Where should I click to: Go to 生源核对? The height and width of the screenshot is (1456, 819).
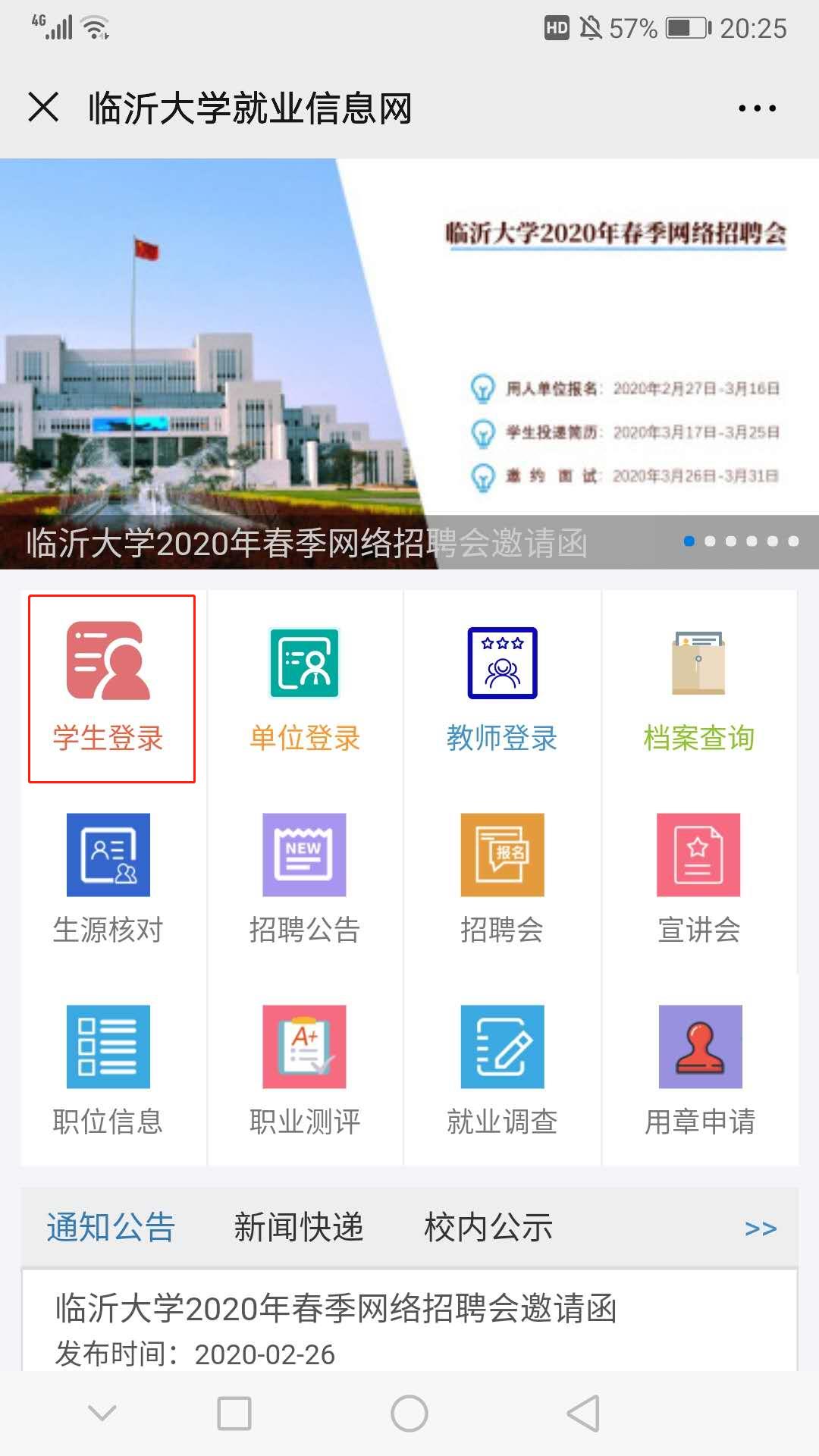[x=108, y=878]
